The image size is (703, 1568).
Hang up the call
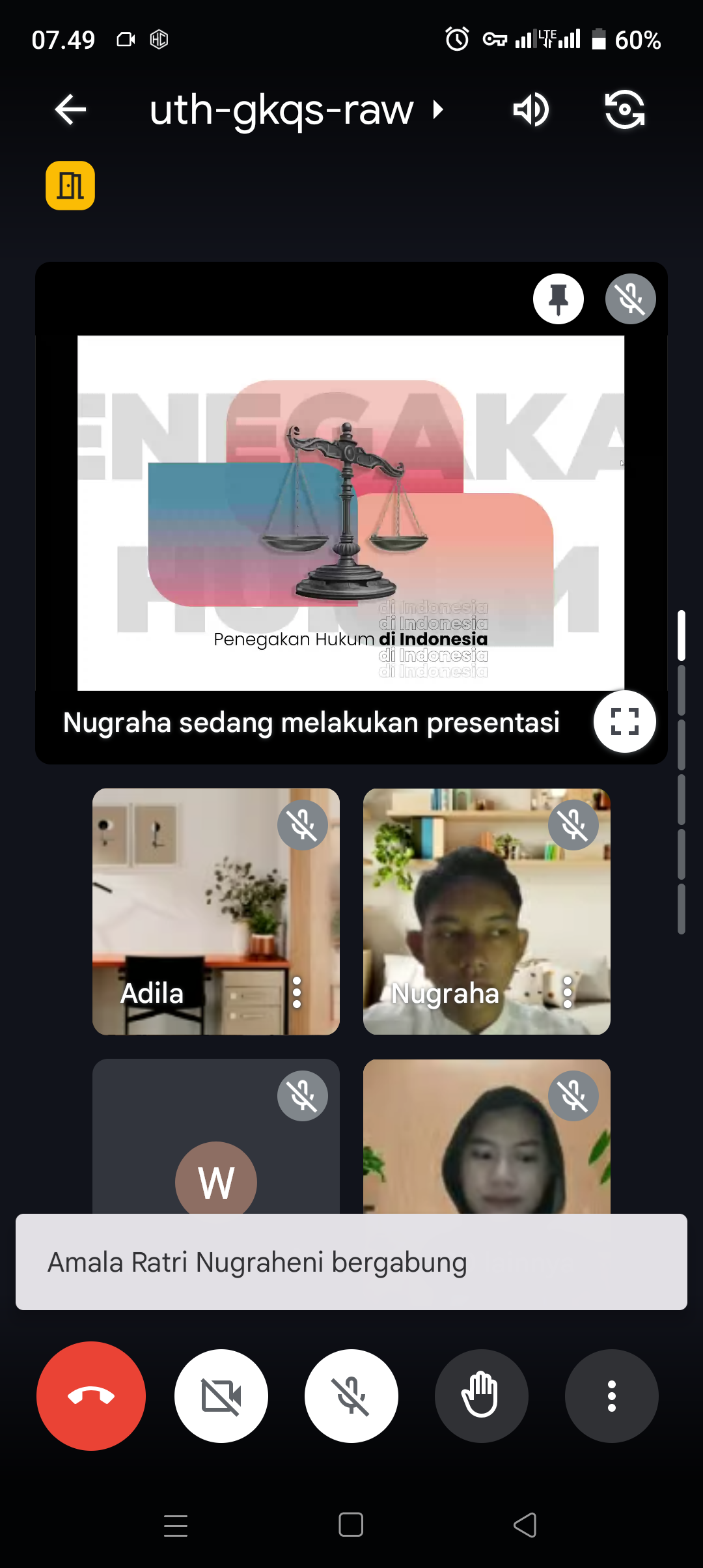click(91, 1395)
